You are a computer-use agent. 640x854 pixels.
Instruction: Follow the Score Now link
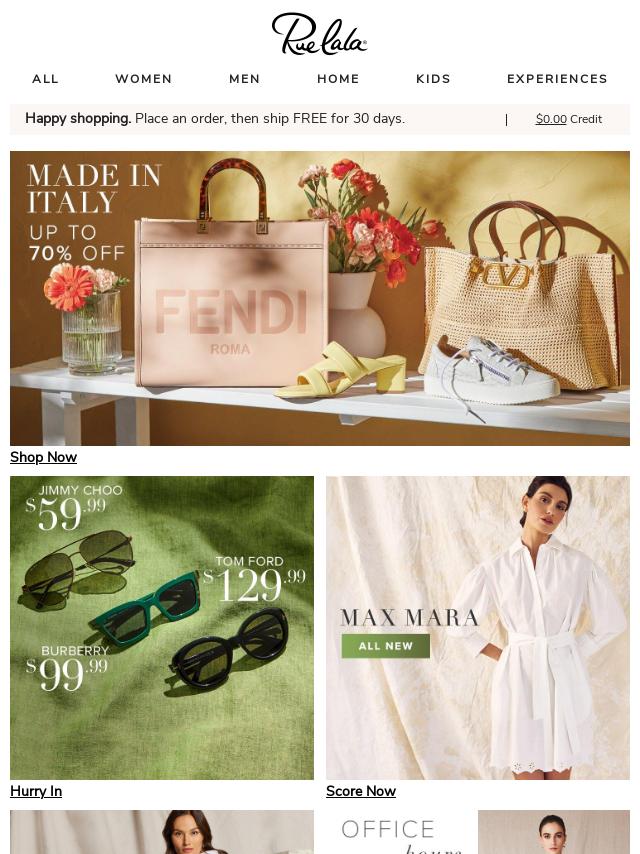[x=360, y=791]
